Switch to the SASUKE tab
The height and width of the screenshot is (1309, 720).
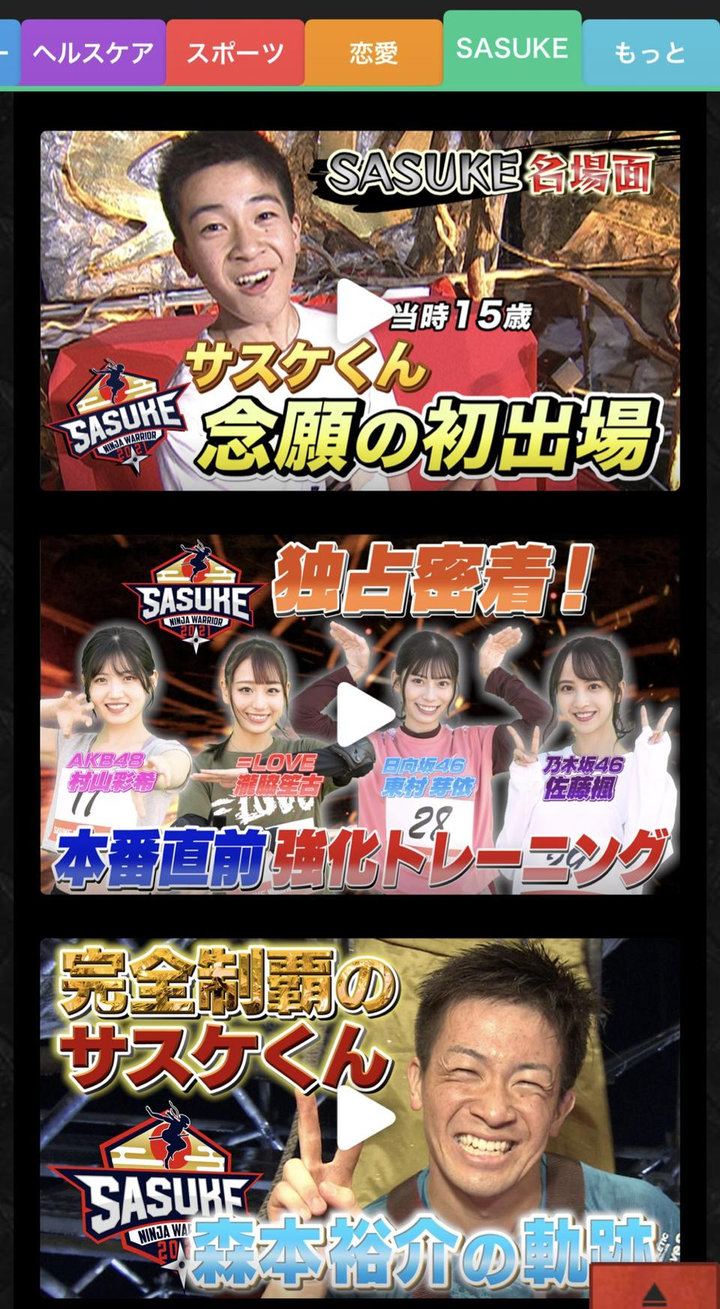click(512, 48)
